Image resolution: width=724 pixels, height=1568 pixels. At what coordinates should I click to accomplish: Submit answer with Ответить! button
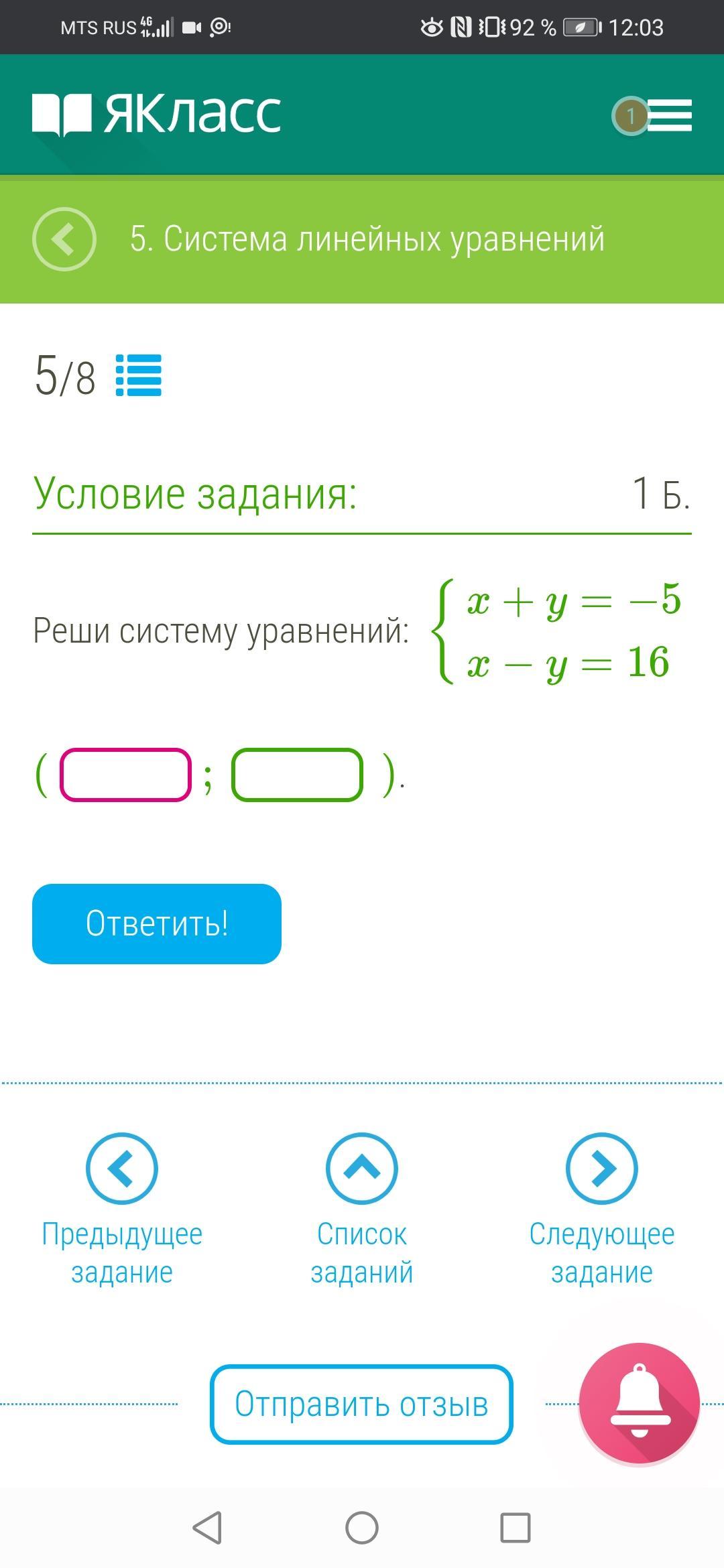click(x=157, y=923)
